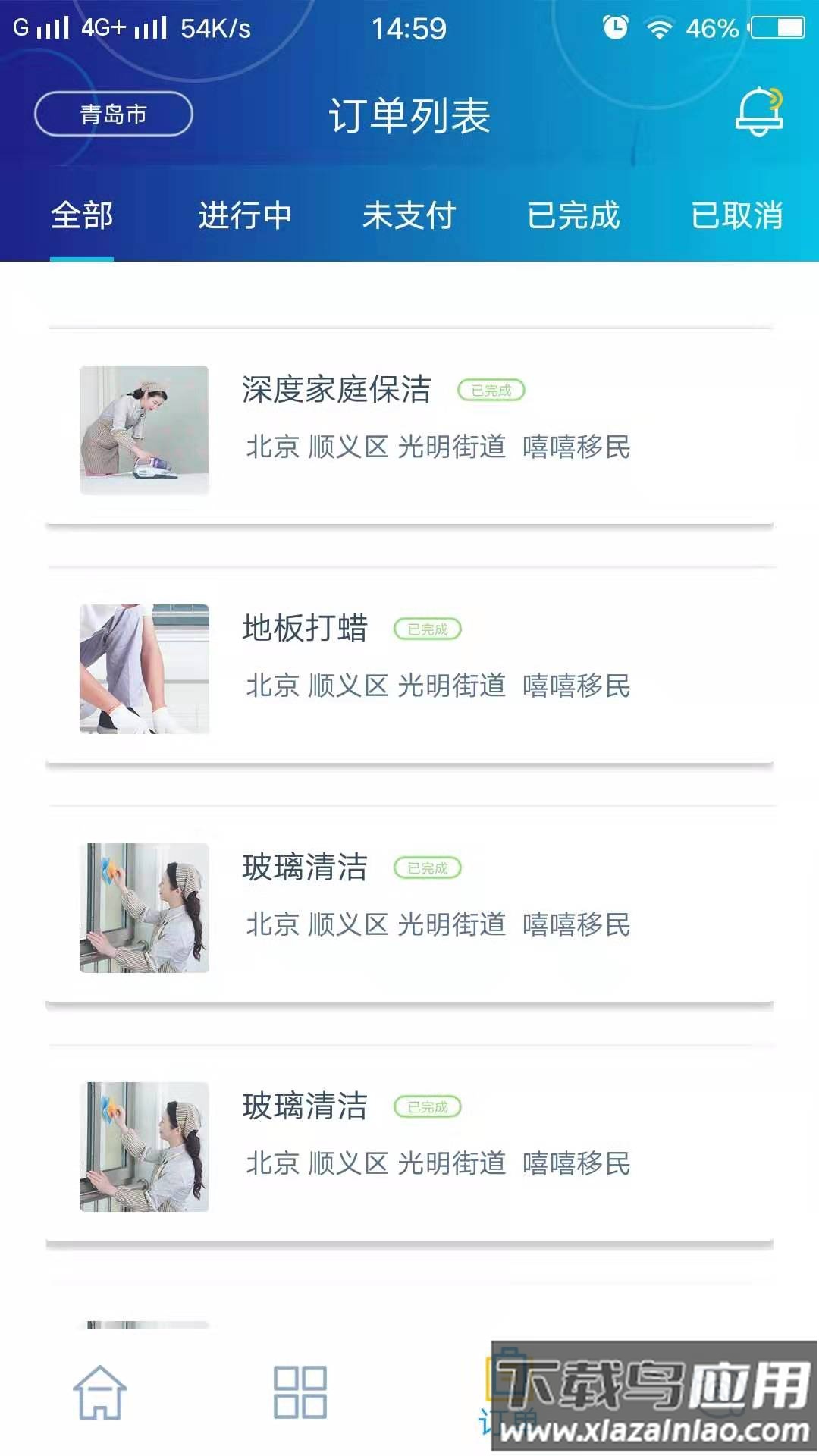Viewport: 819px width, 1456px height.
Task: Go to the home tab
Action: [x=100, y=1392]
